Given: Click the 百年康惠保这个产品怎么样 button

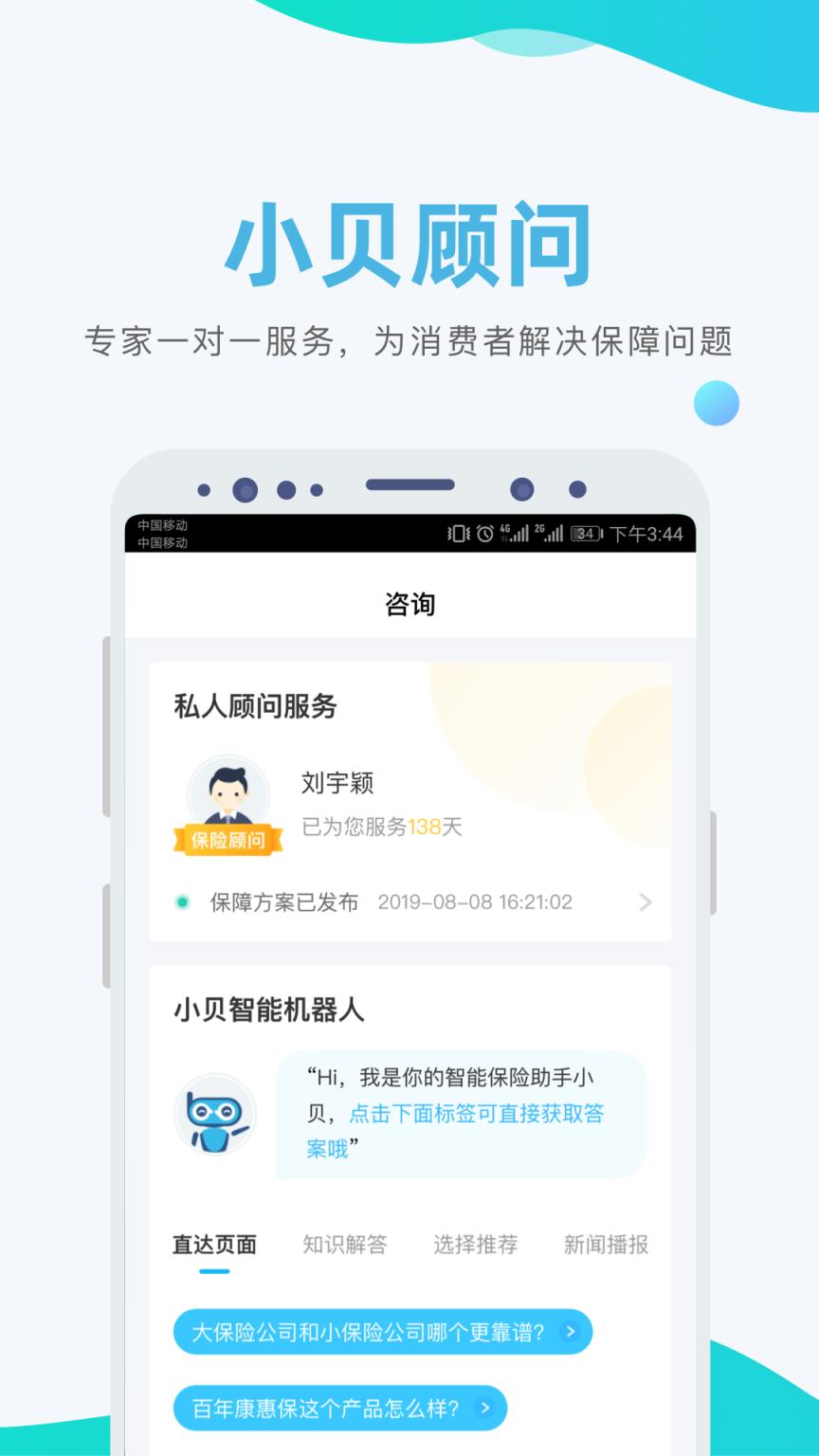Looking at the screenshot, I should [339, 1409].
